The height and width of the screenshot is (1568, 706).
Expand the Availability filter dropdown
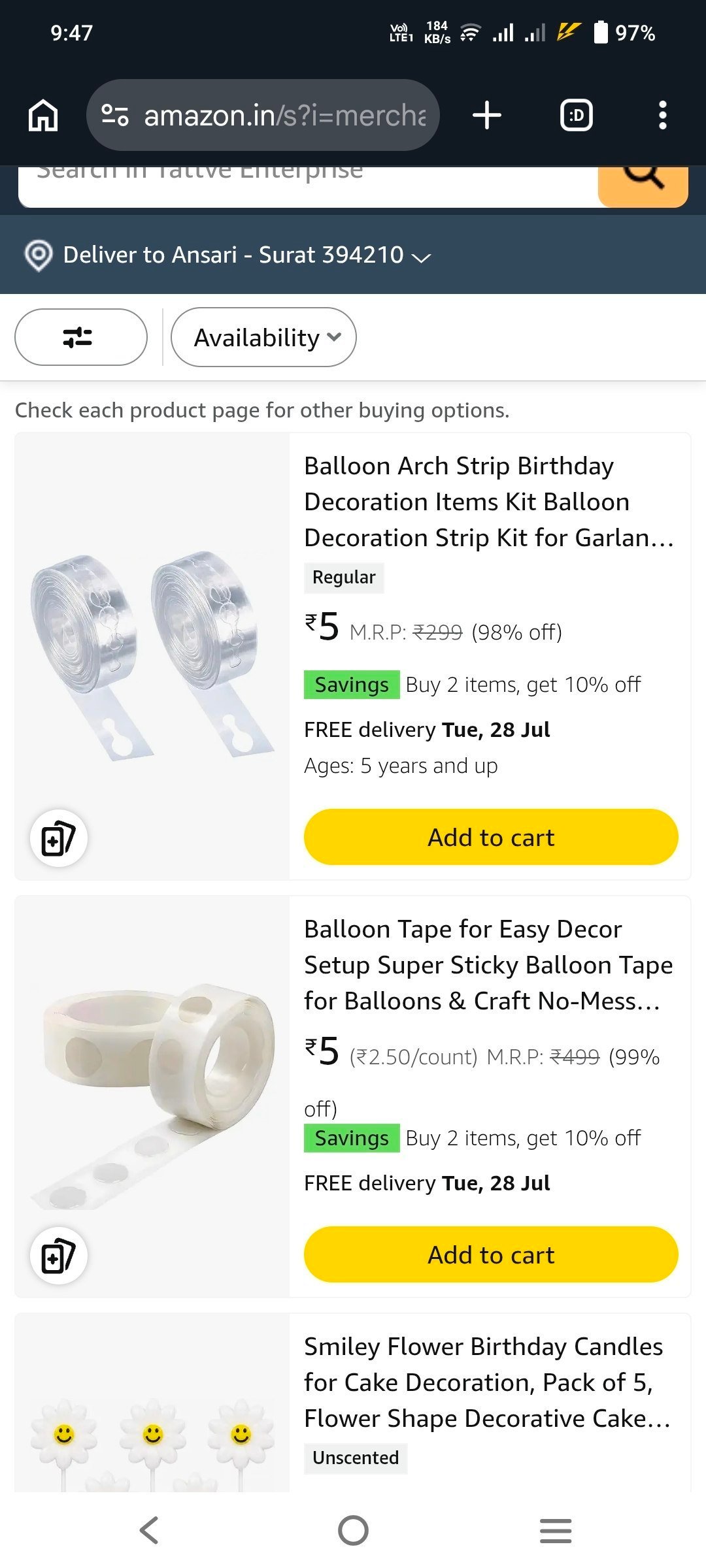[x=263, y=337]
